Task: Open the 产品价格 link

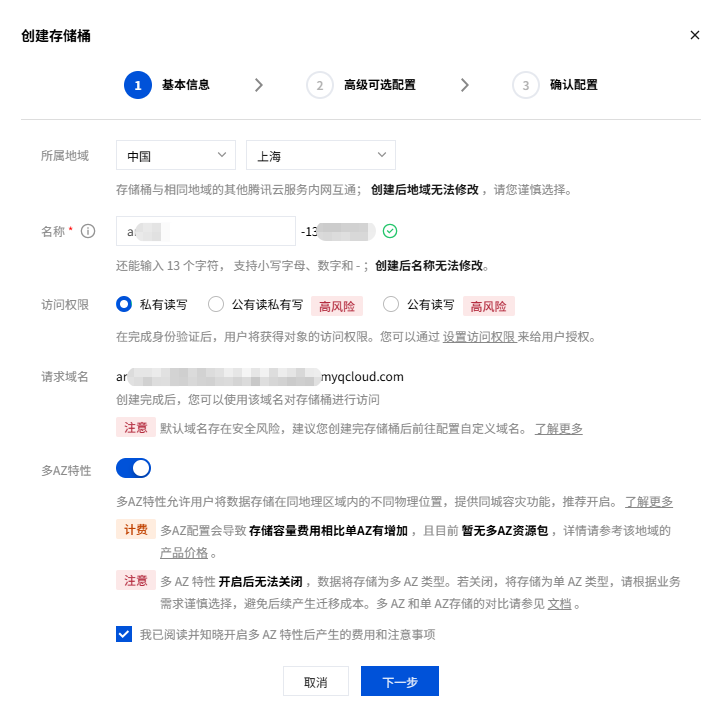Action: (x=184, y=552)
